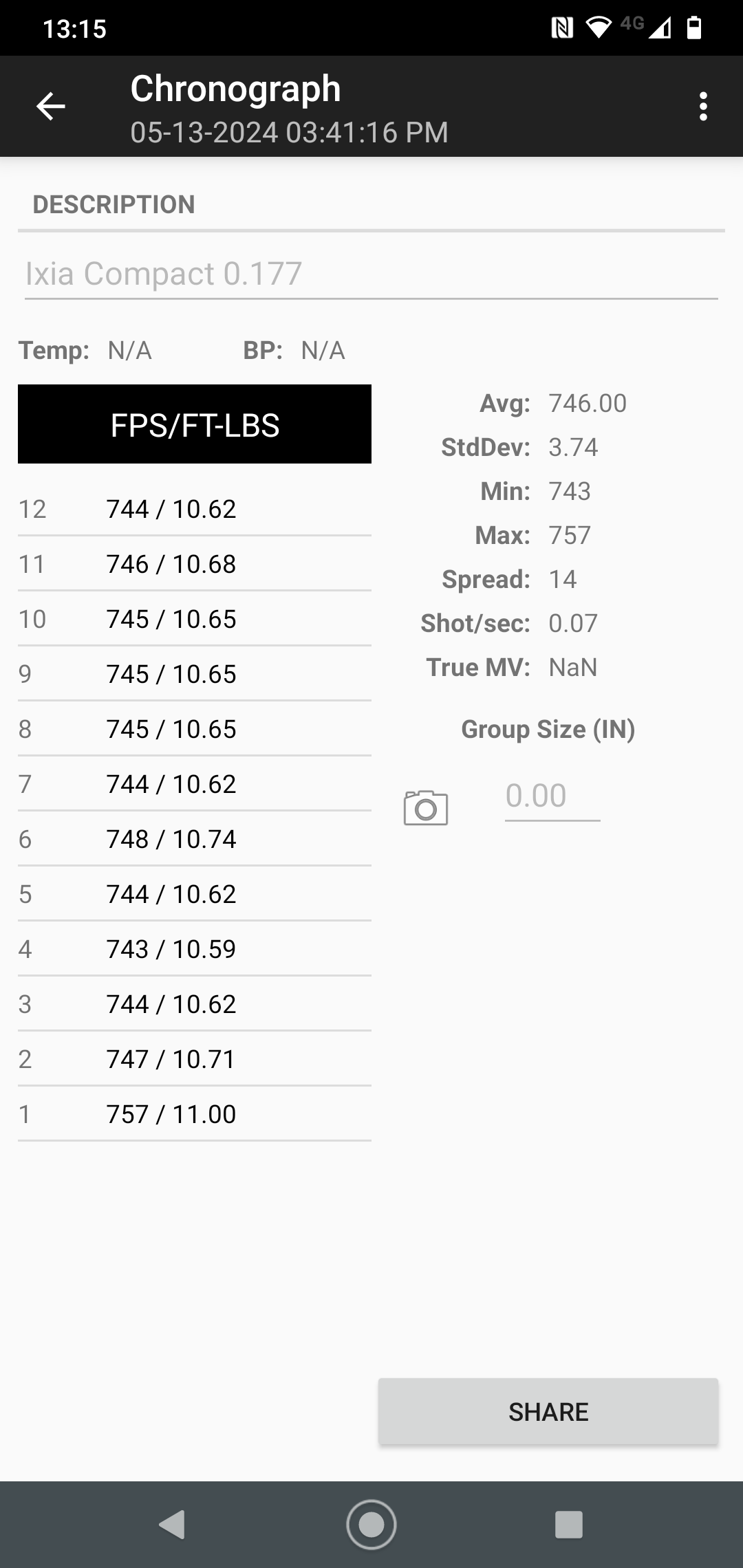743x1568 pixels.
Task: Enter a value in Group Size field
Action: coord(552,796)
